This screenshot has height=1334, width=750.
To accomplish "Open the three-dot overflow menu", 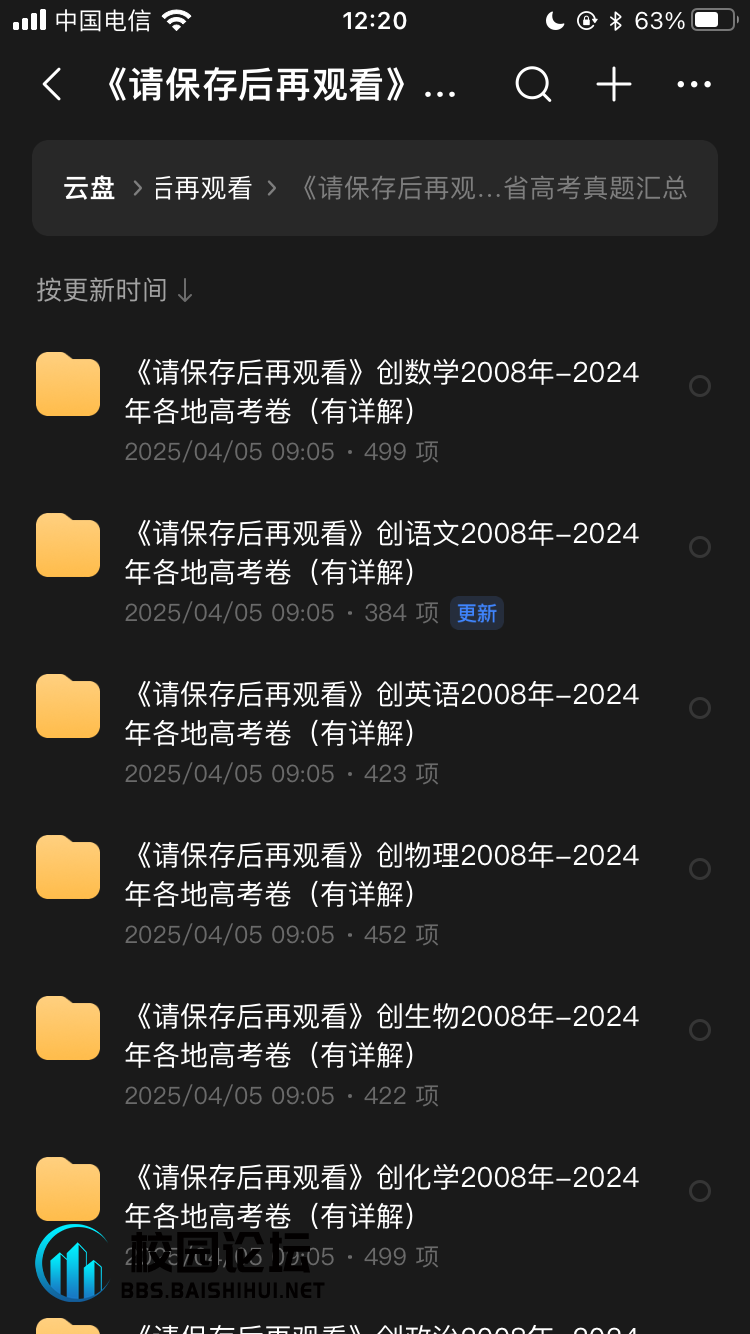I will [x=694, y=85].
